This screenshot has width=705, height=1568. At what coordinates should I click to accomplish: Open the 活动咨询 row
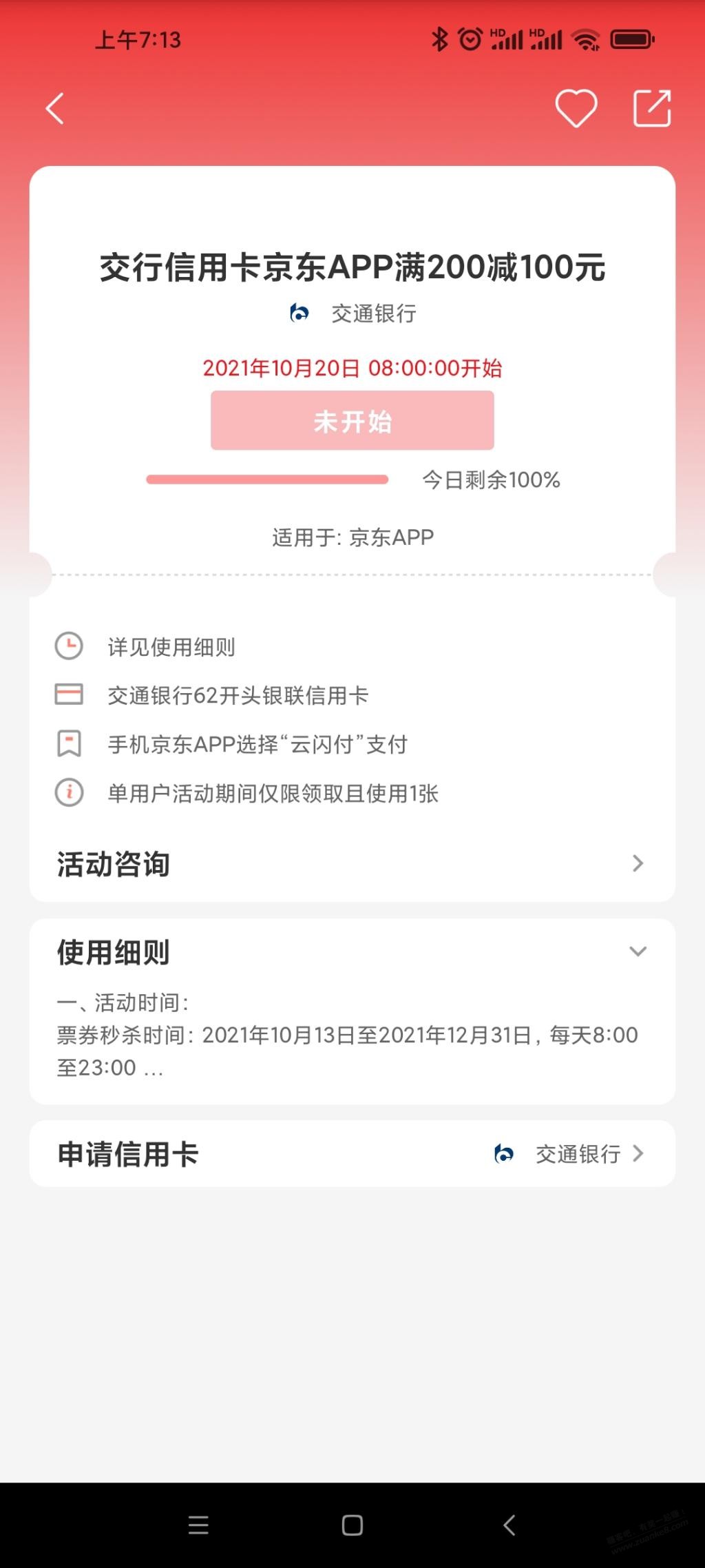tap(352, 864)
